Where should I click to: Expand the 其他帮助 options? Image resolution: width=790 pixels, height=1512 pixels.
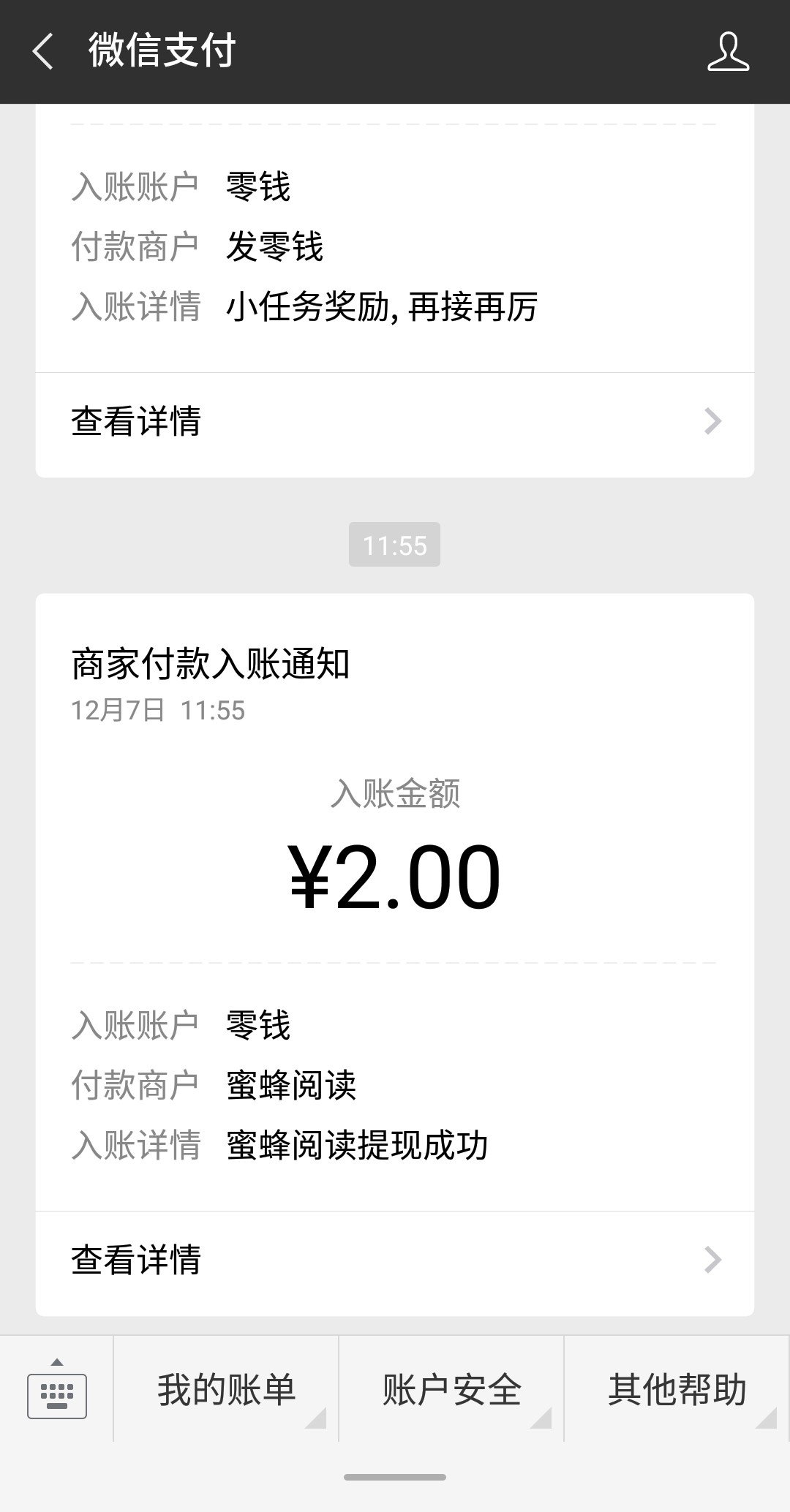click(x=677, y=1389)
